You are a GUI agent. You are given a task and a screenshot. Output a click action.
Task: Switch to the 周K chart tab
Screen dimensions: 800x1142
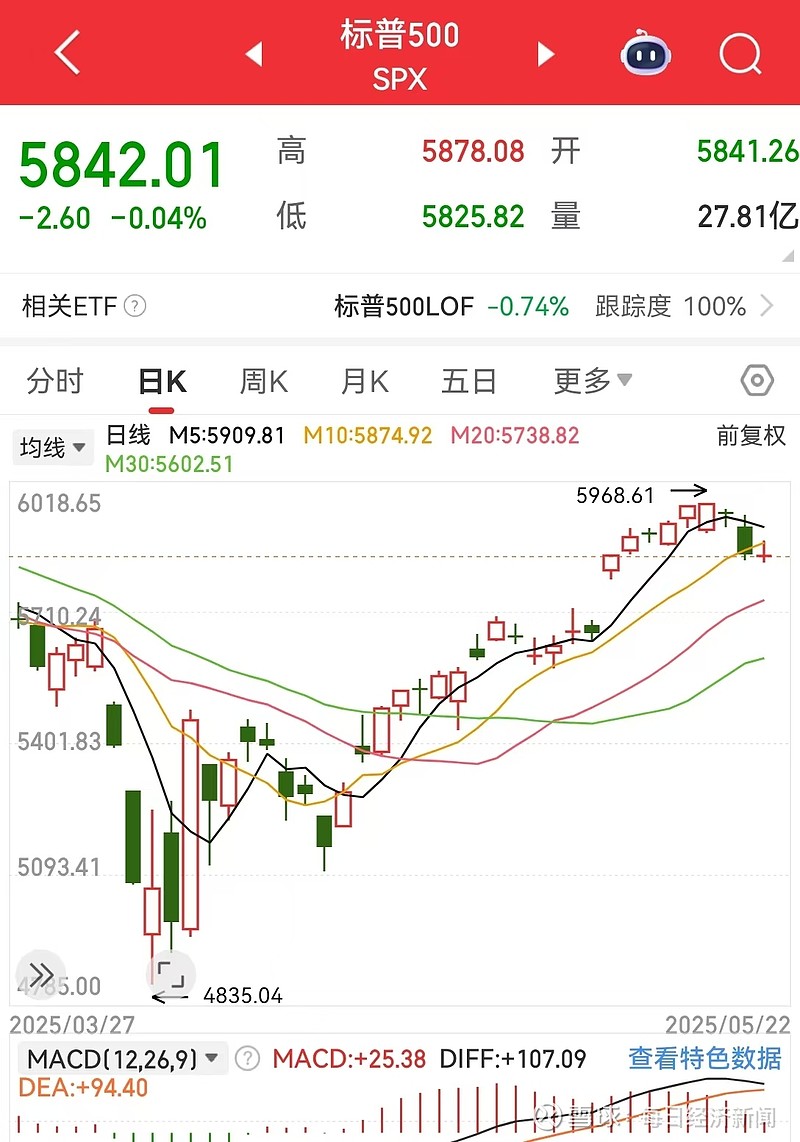(264, 381)
